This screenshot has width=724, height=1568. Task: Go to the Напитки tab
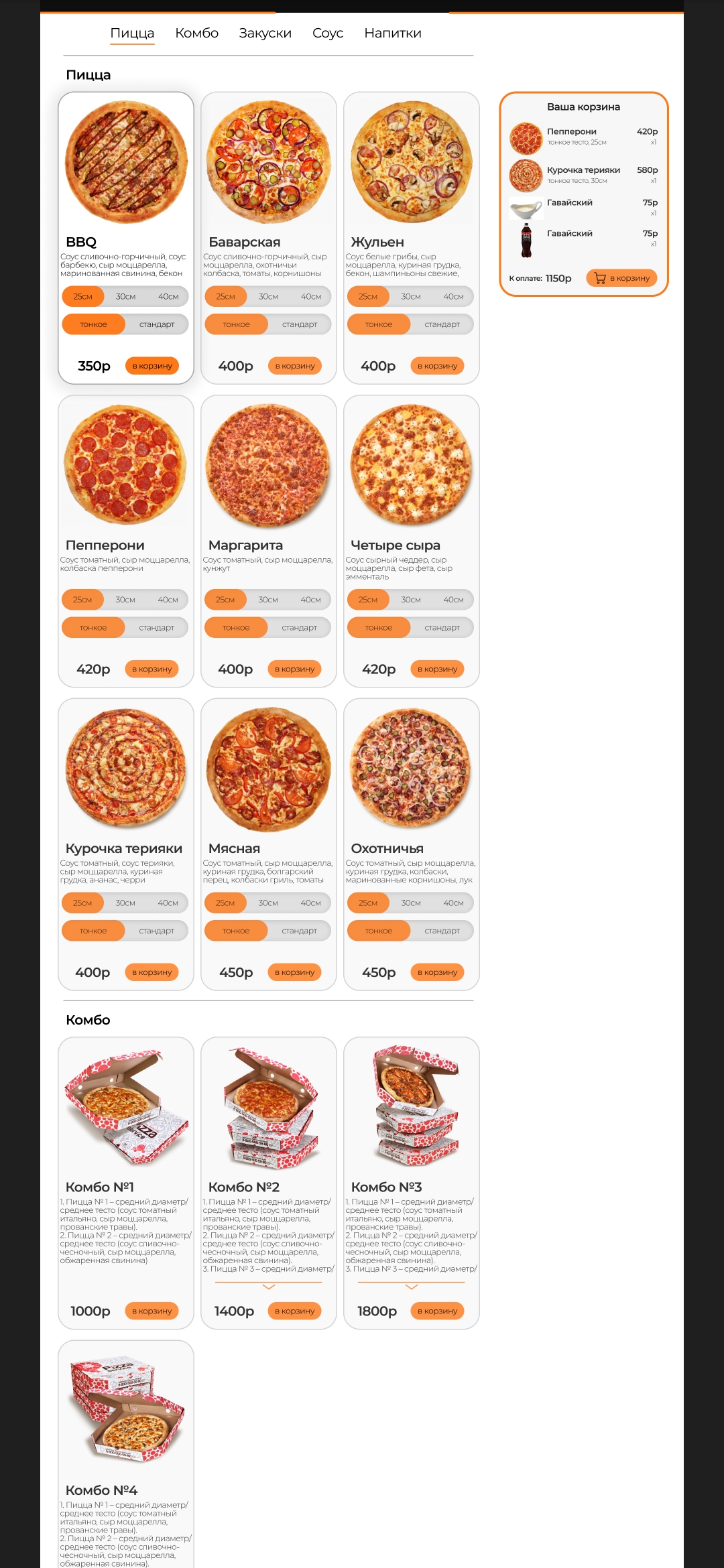click(392, 33)
